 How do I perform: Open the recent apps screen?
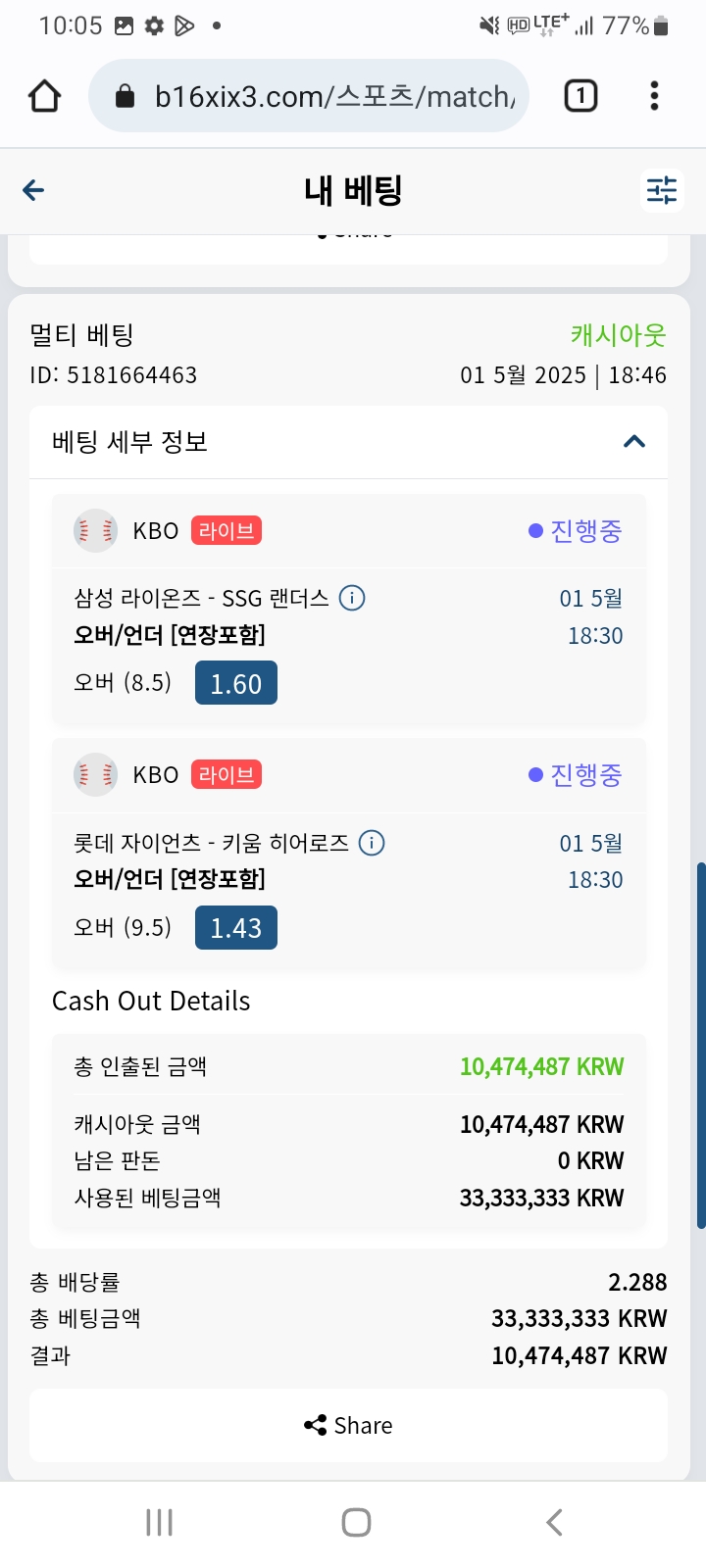point(159,1522)
